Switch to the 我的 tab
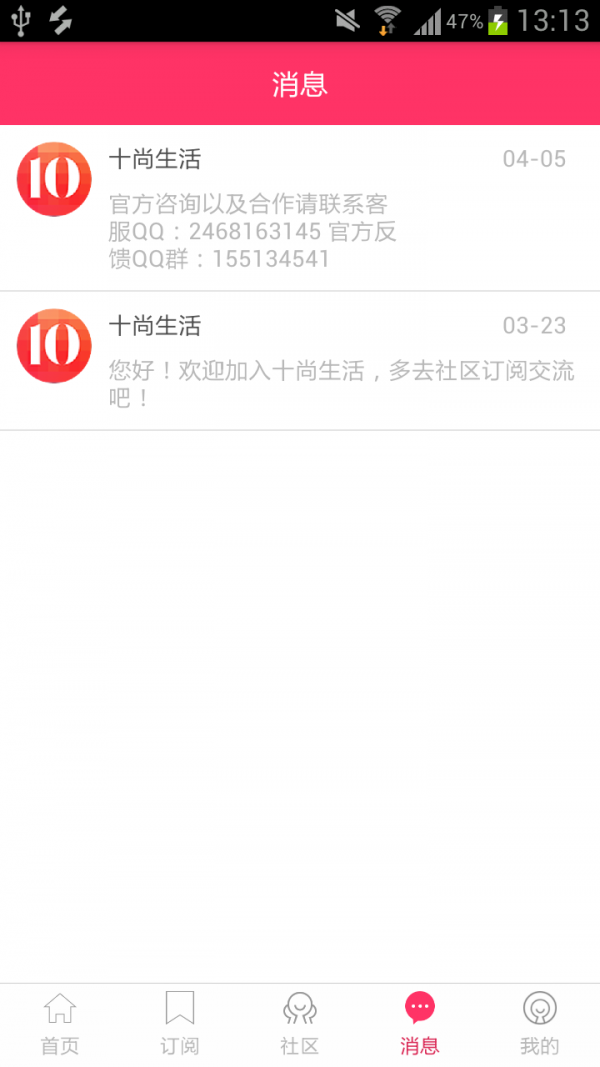 (540, 1024)
